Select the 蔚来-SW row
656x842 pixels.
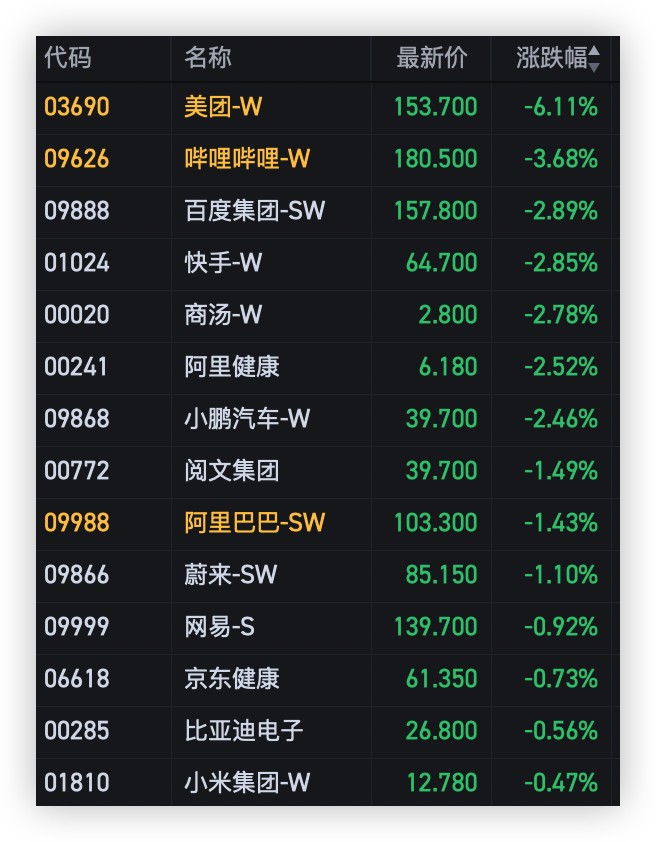tap(230, 575)
